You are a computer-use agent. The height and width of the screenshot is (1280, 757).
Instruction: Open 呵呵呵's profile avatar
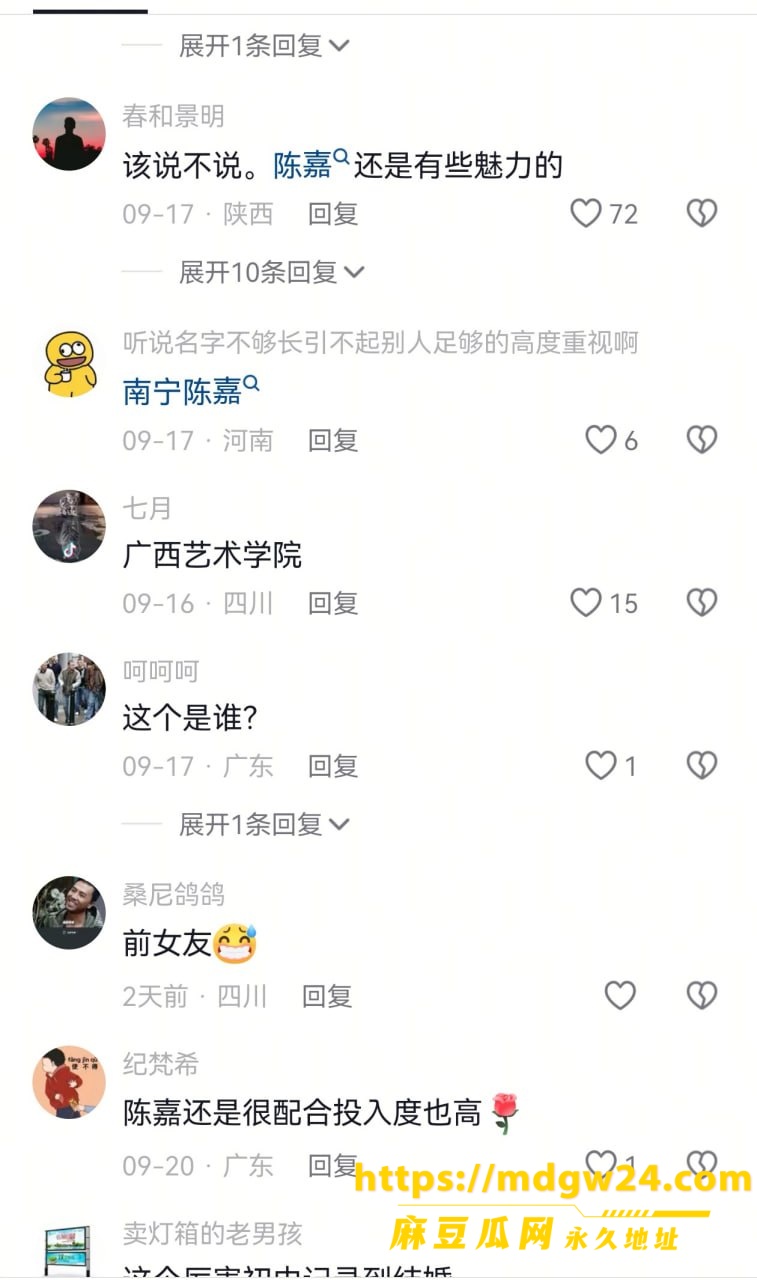(69, 689)
